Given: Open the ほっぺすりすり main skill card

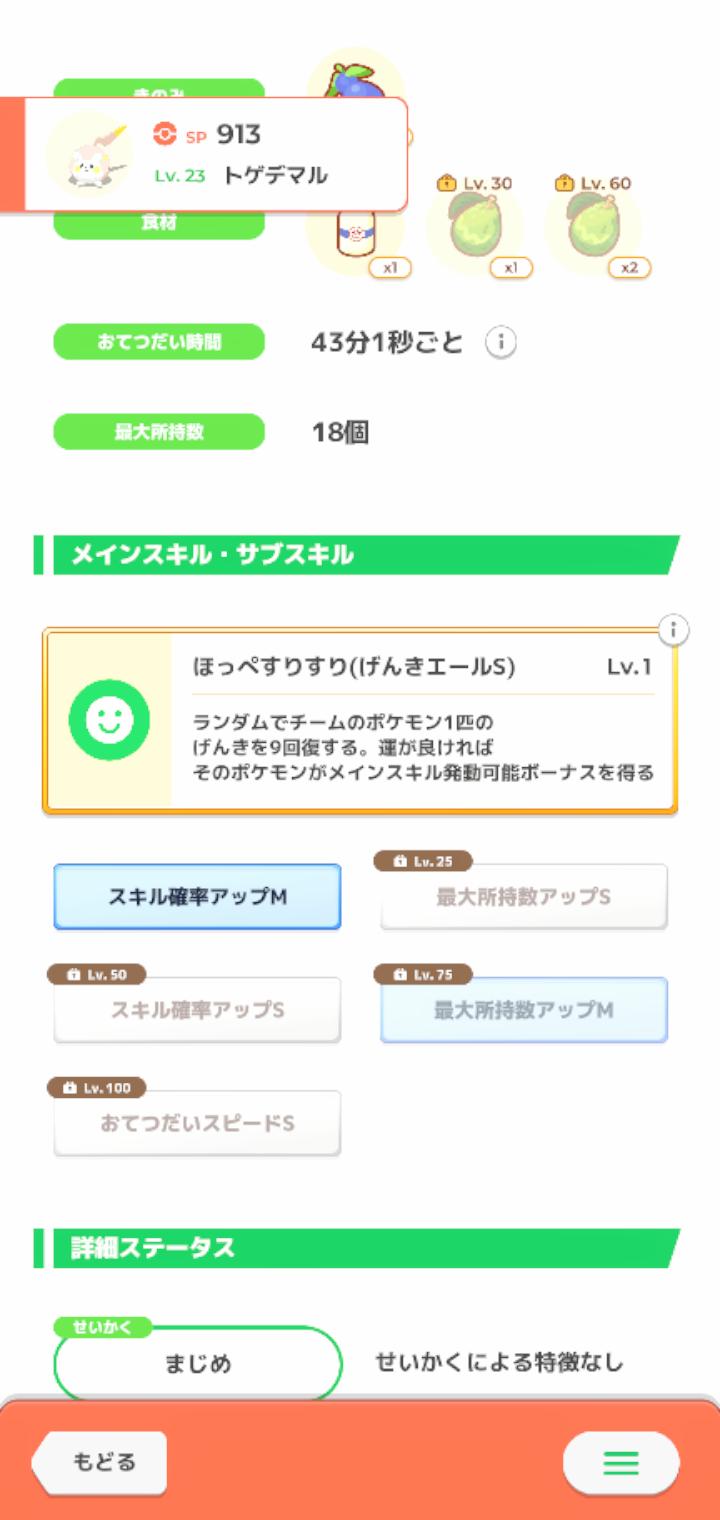Looking at the screenshot, I should 360,720.
